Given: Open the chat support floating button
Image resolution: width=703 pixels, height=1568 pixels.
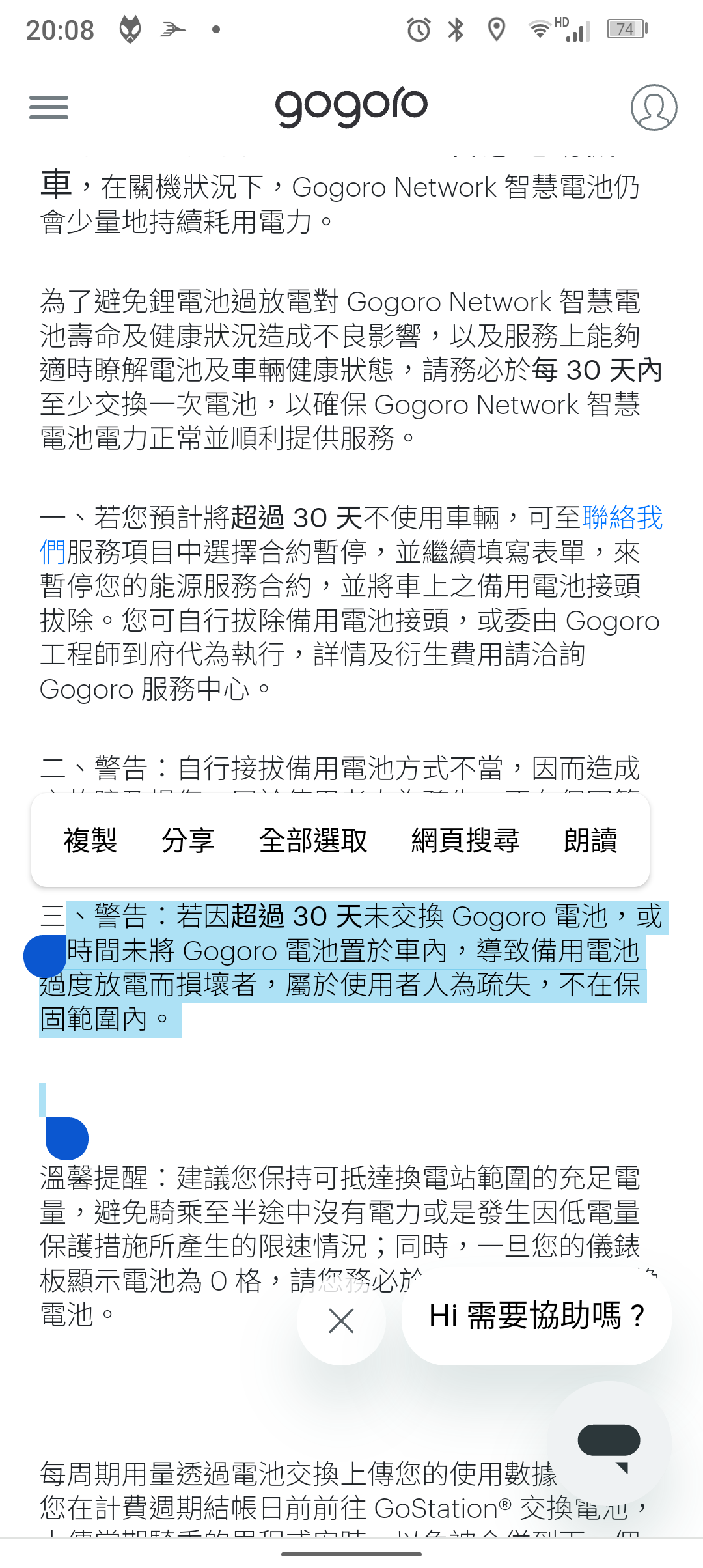Looking at the screenshot, I should pos(609,1442).
